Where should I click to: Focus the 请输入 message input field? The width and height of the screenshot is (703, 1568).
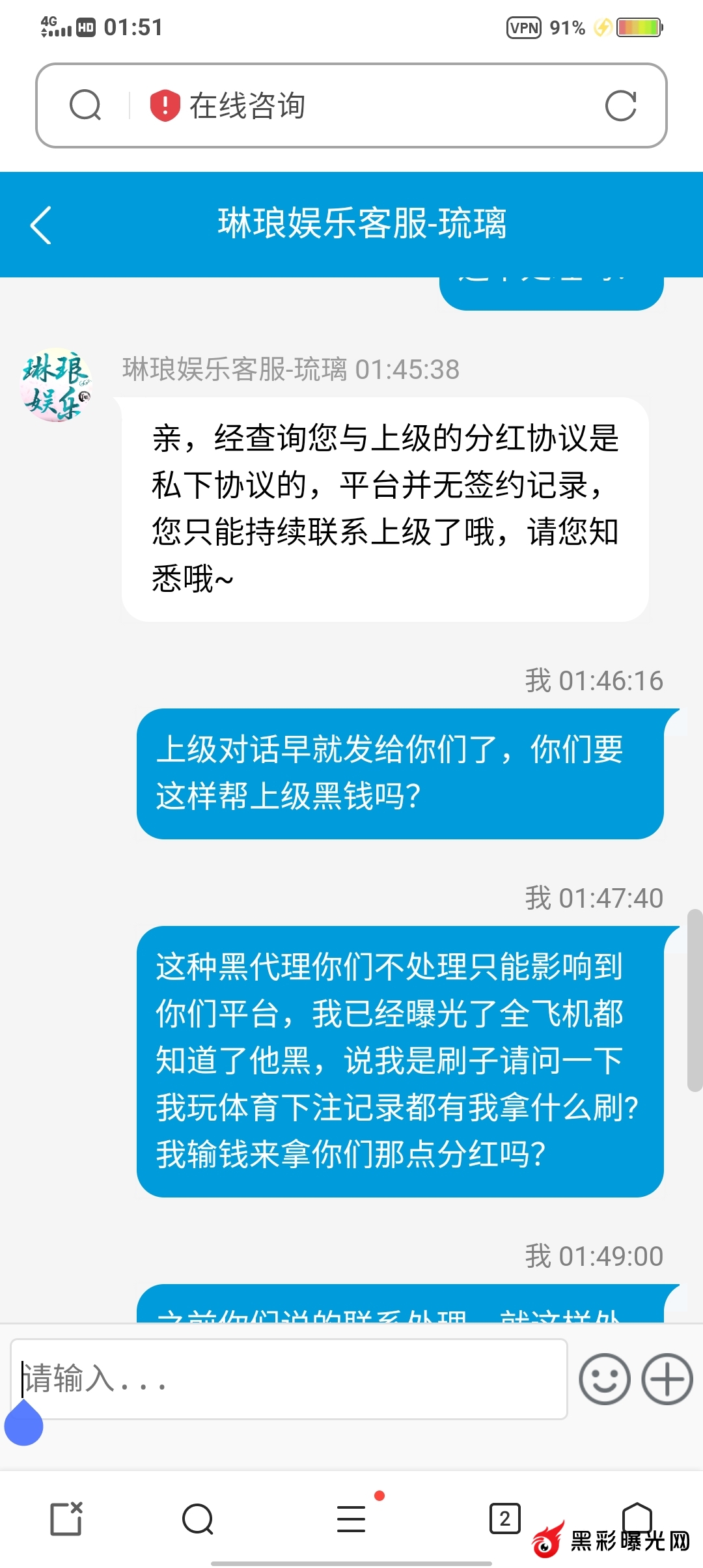click(x=289, y=1379)
